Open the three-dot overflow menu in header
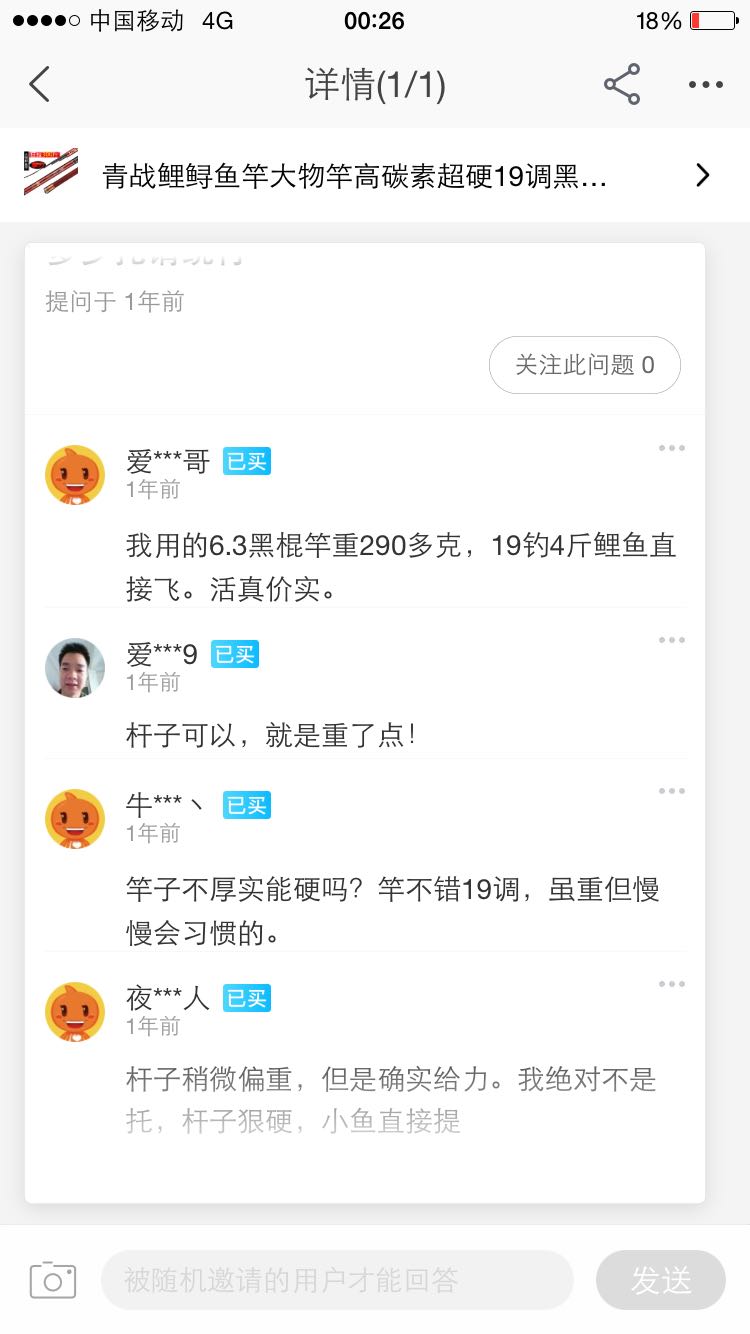This screenshot has height=1334, width=750. coord(706,85)
